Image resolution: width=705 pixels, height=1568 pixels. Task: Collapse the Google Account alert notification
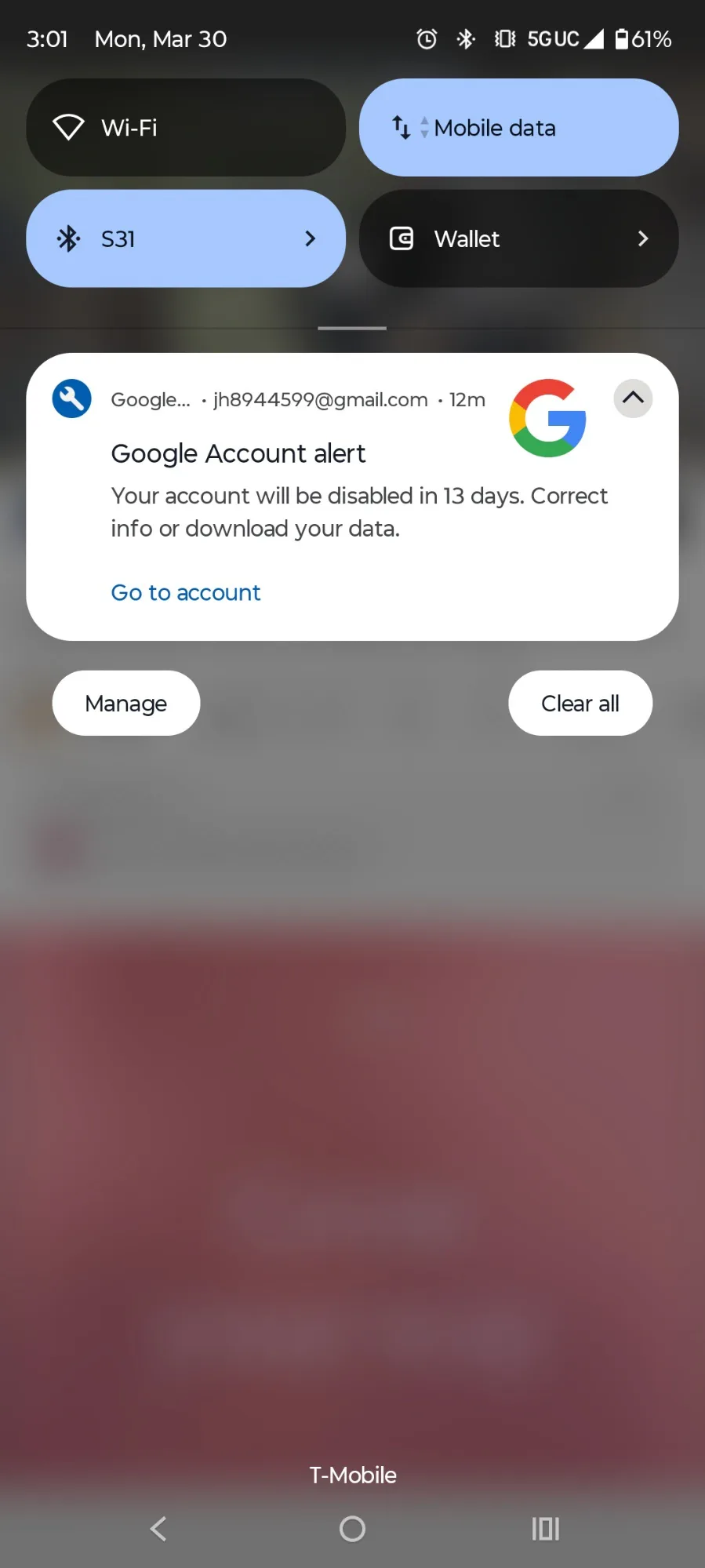coord(633,398)
